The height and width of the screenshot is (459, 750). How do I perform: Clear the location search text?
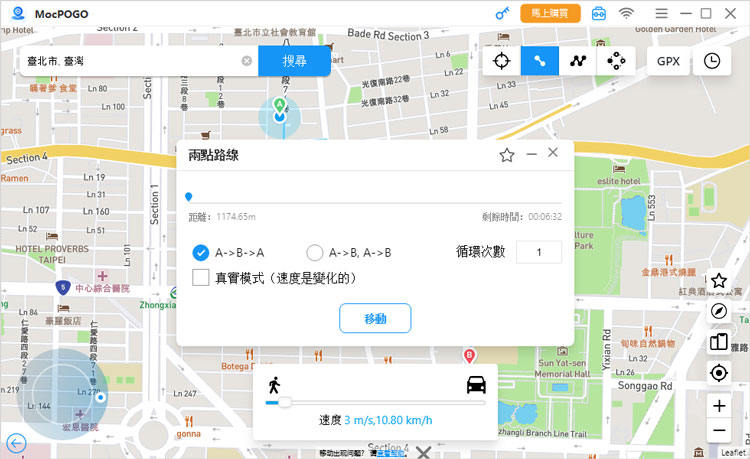pos(247,61)
